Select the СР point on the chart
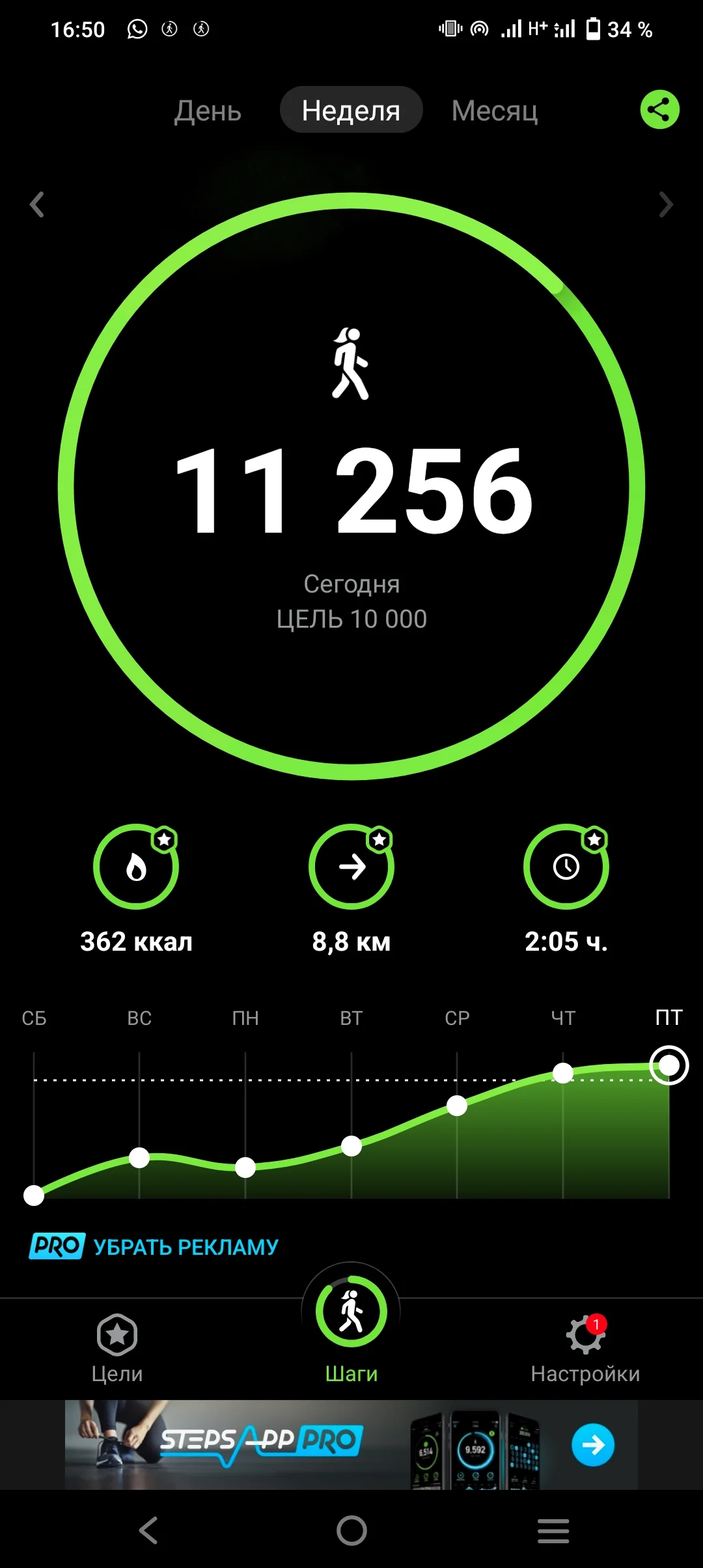Screen dimensions: 703x1568 click(x=457, y=1105)
